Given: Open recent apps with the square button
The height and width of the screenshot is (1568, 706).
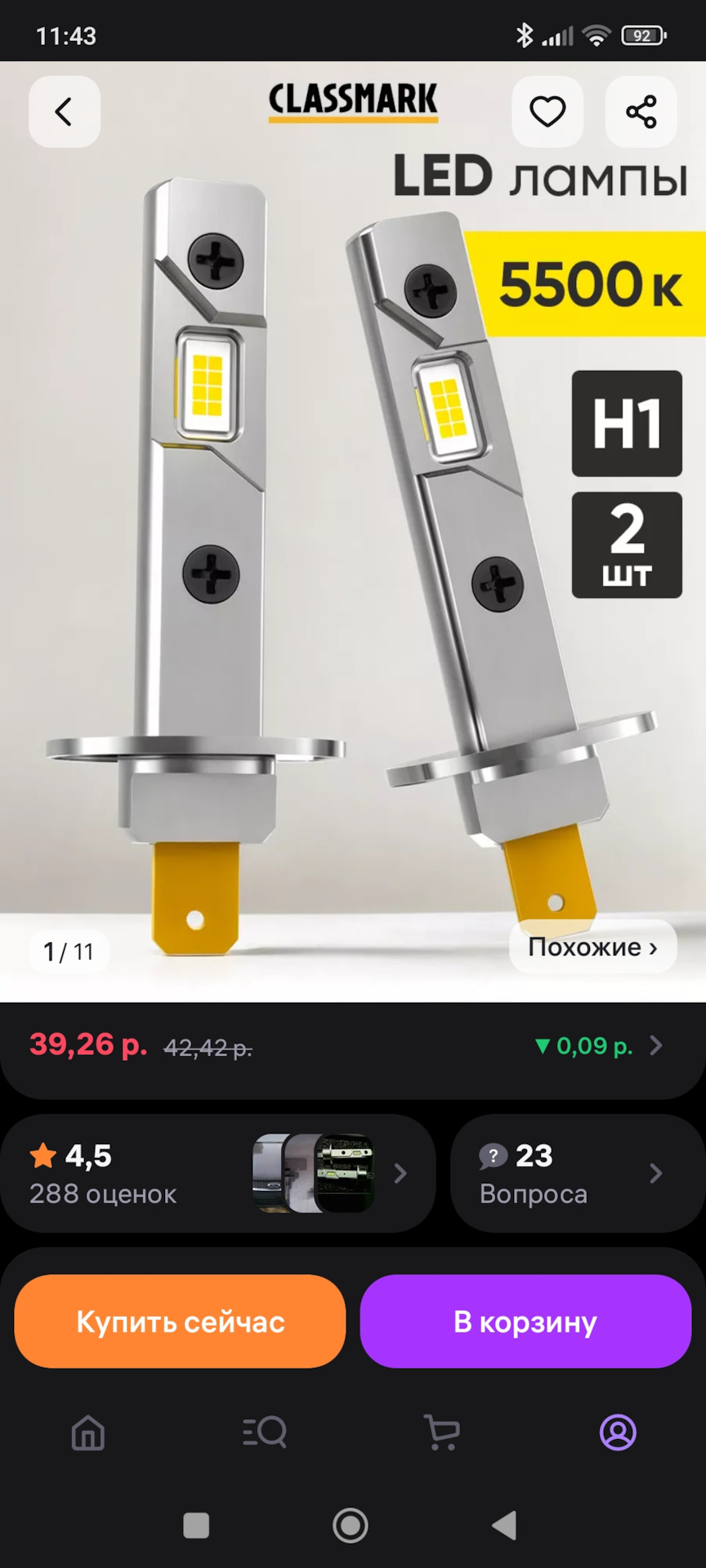Looking at the screenshot, I should pos(196,1525).
